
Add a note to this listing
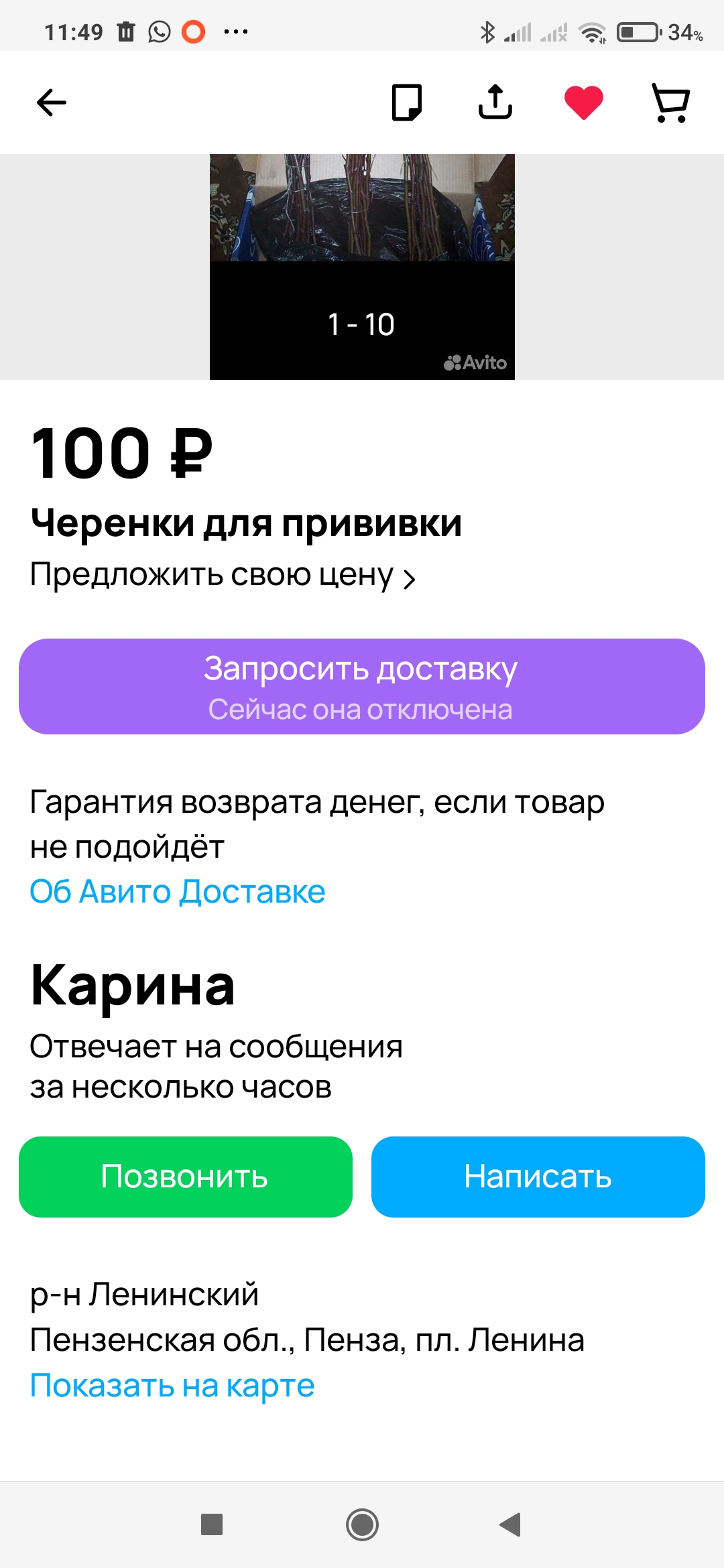(406, 103)
